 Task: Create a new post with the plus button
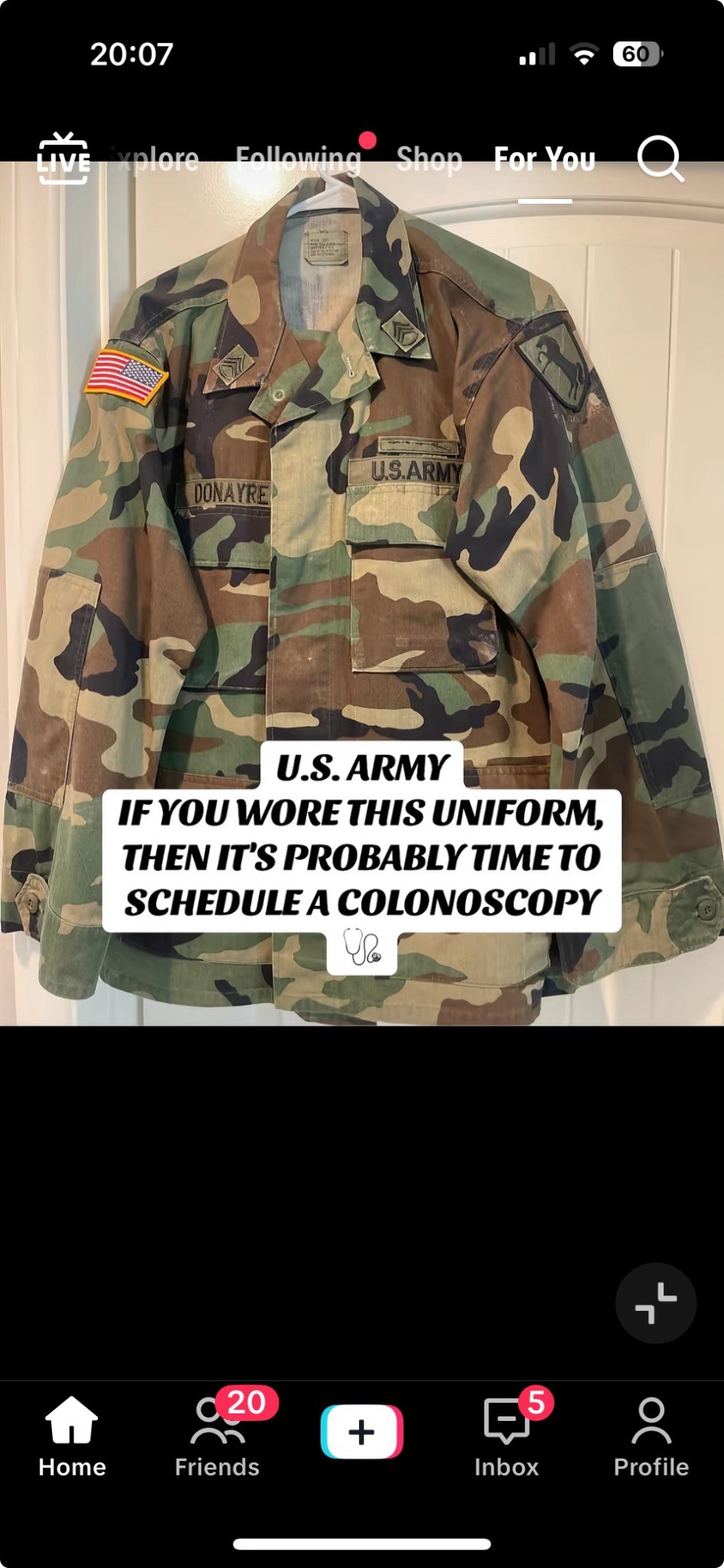pyautogui.click(x=361, y=1431)
